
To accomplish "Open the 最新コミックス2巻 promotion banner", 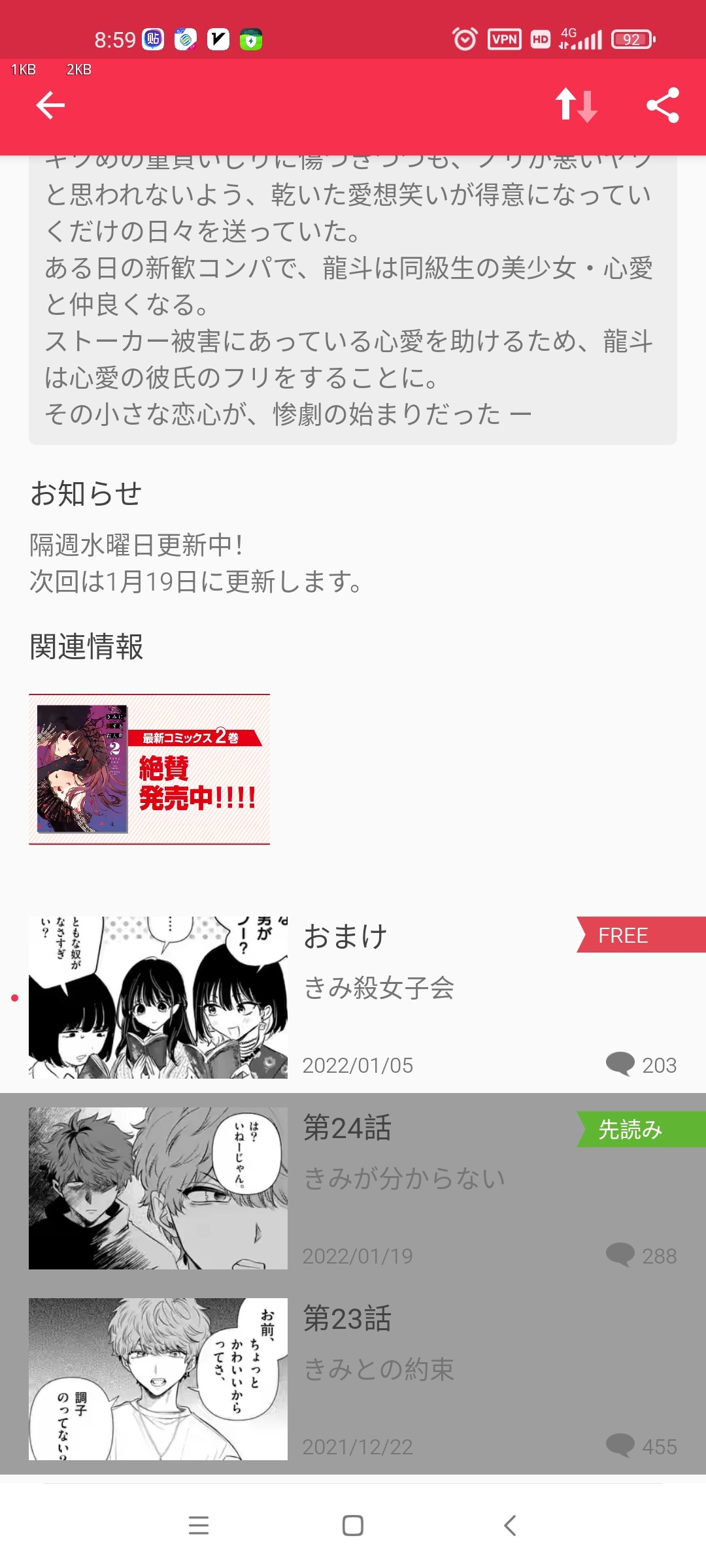I will tap(149, 769).
